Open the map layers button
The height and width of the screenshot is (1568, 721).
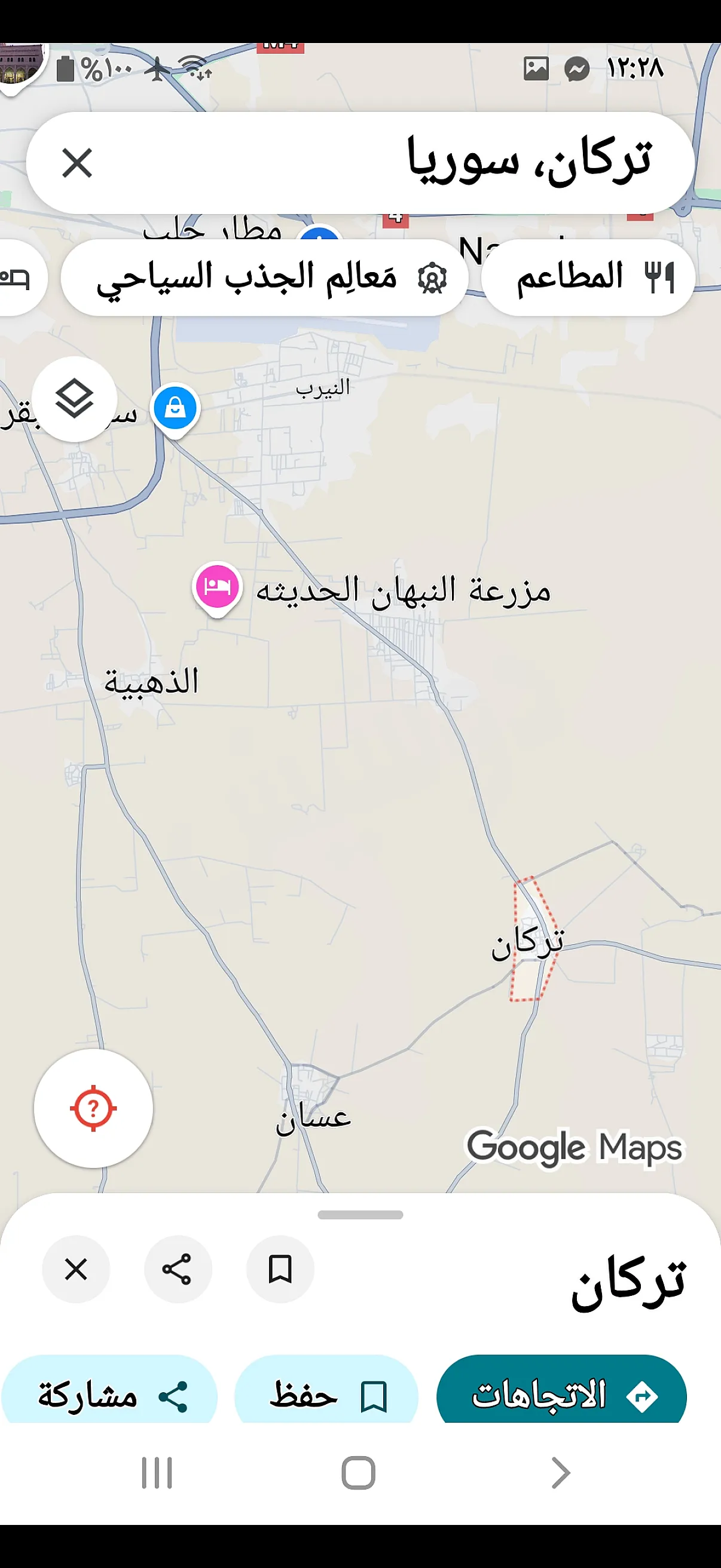(74, 399)
